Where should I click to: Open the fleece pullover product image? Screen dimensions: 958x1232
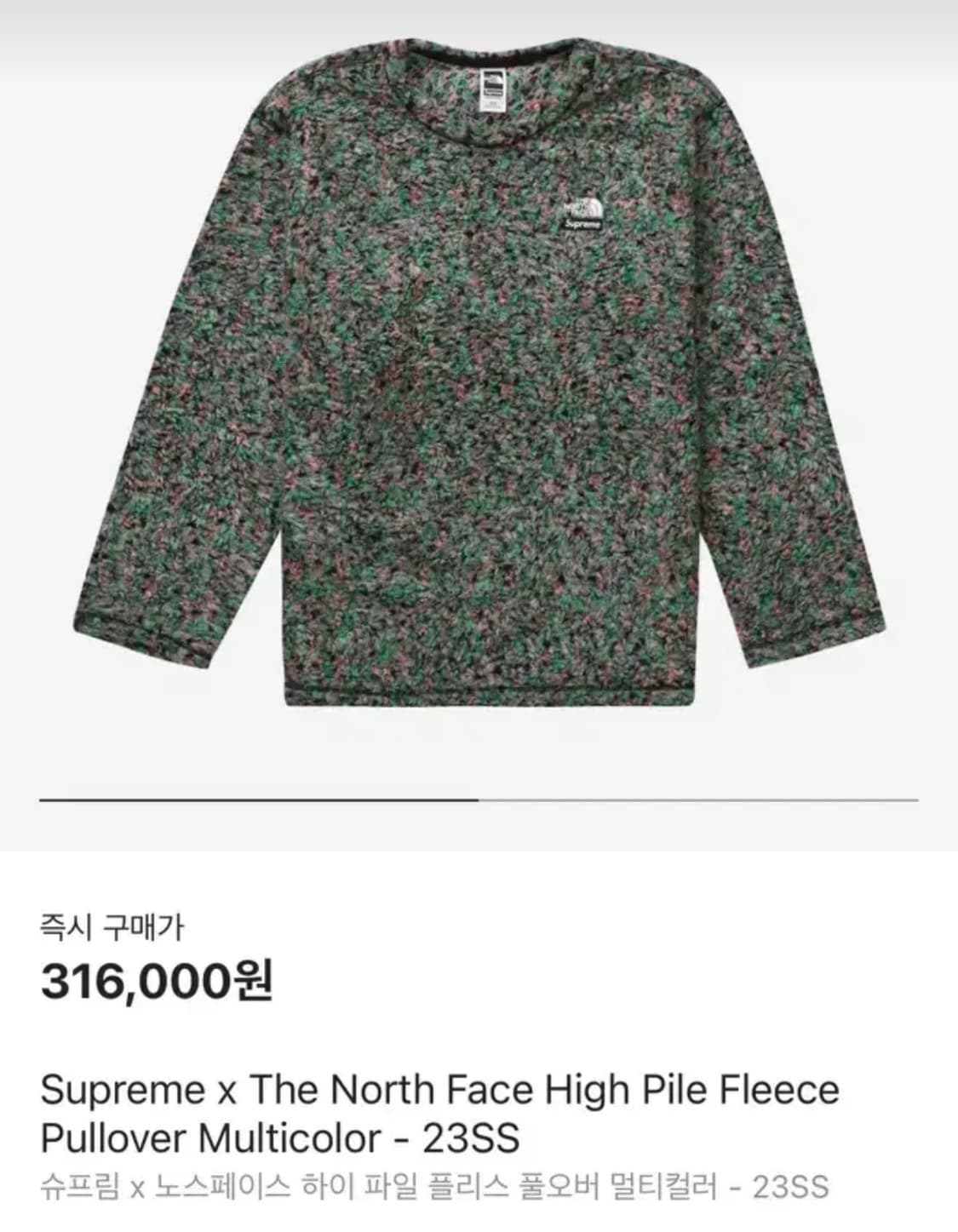[479, 370]
